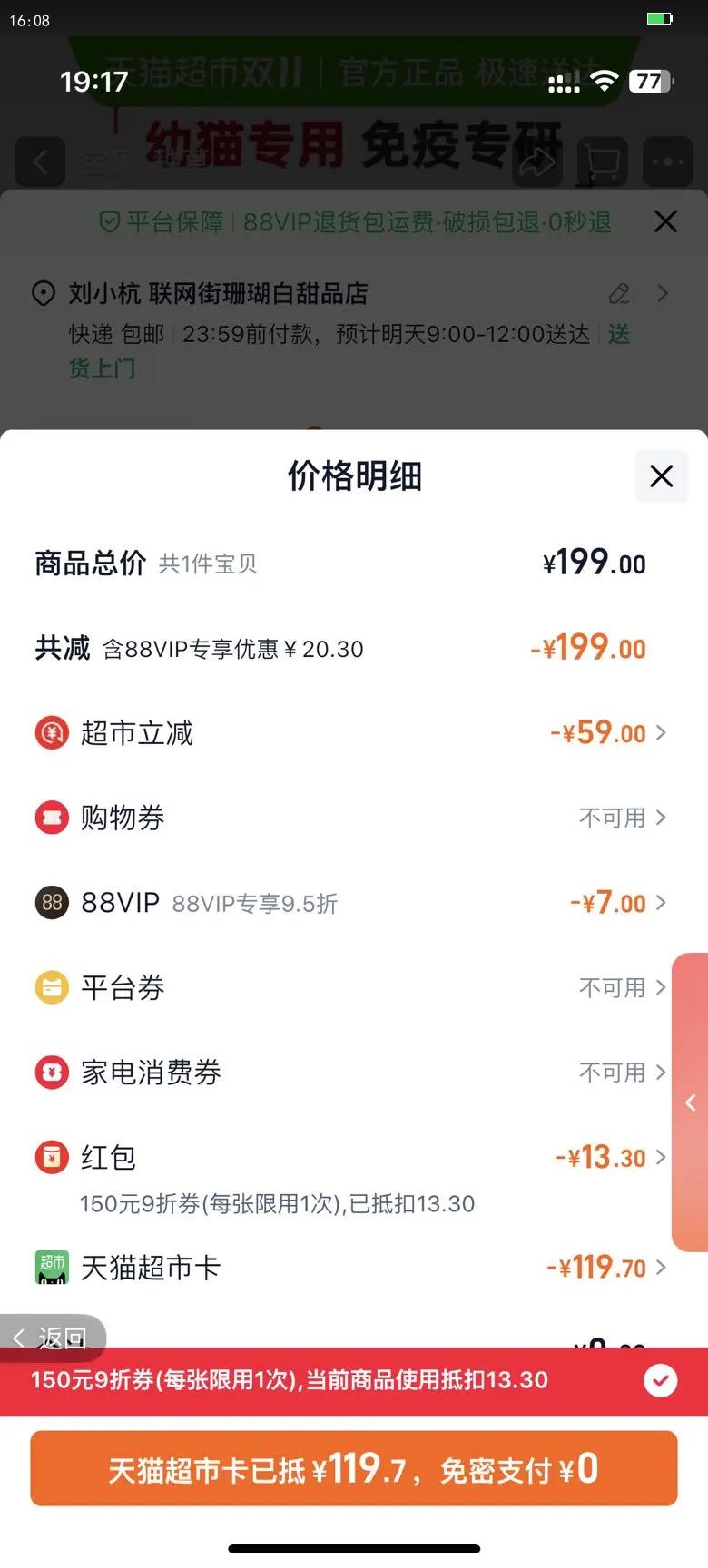Image resolution: width=708 pixels, height=1568 pixels.
Task: Tap the orange 免密支付 ¥0 pay button
Action: tap(354, 1468)
